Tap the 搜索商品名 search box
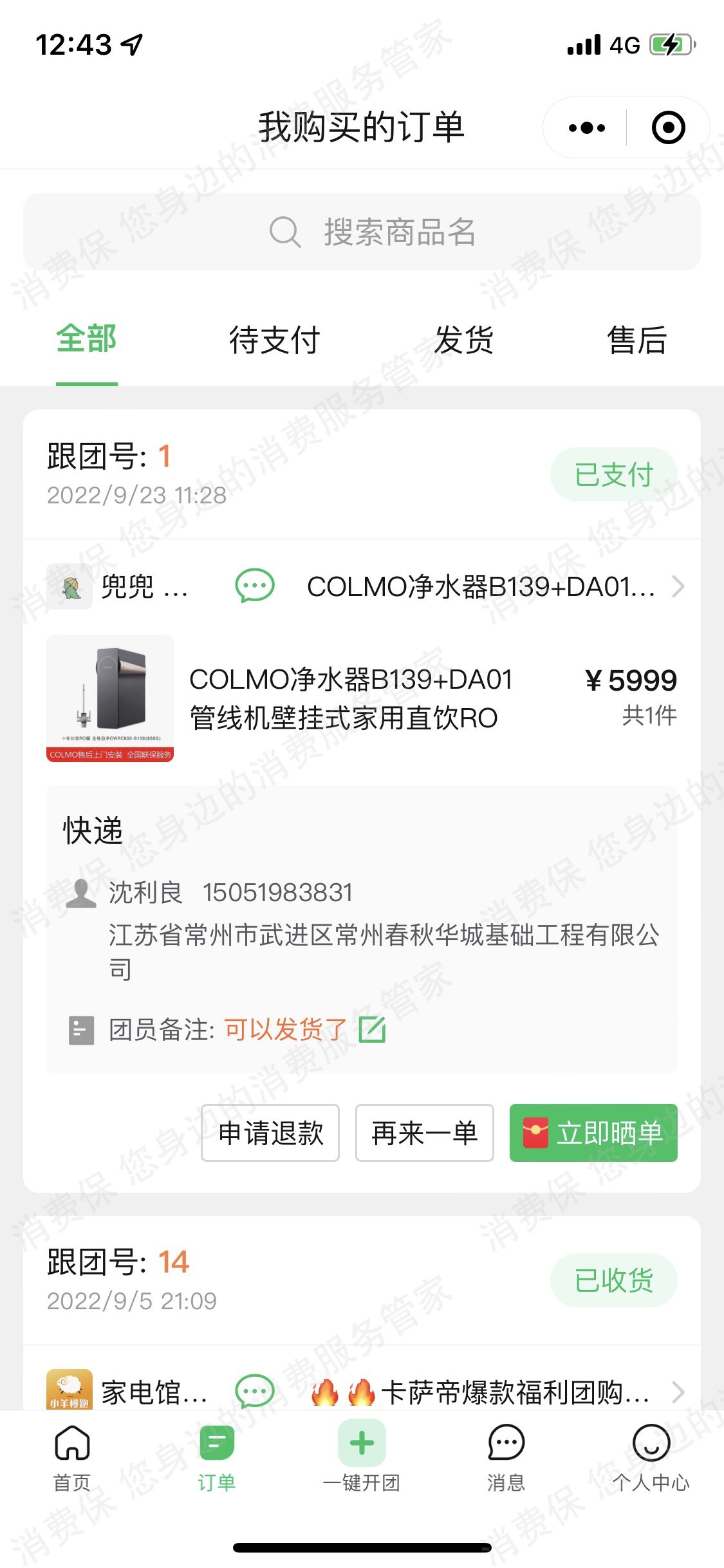724x1568 pixels. pyautogui.click(x=362, y=232)
